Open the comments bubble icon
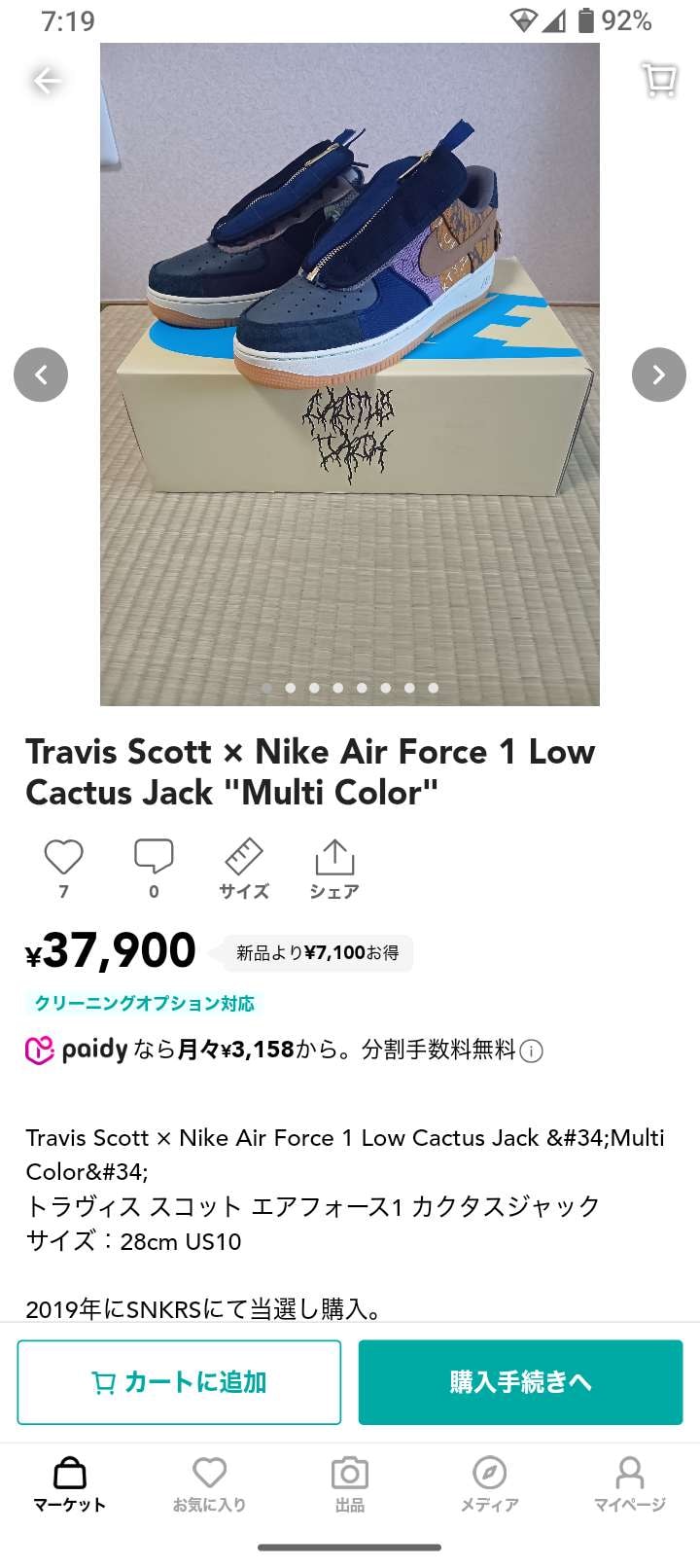This screenshot has height=1568, width=700. 154,857
